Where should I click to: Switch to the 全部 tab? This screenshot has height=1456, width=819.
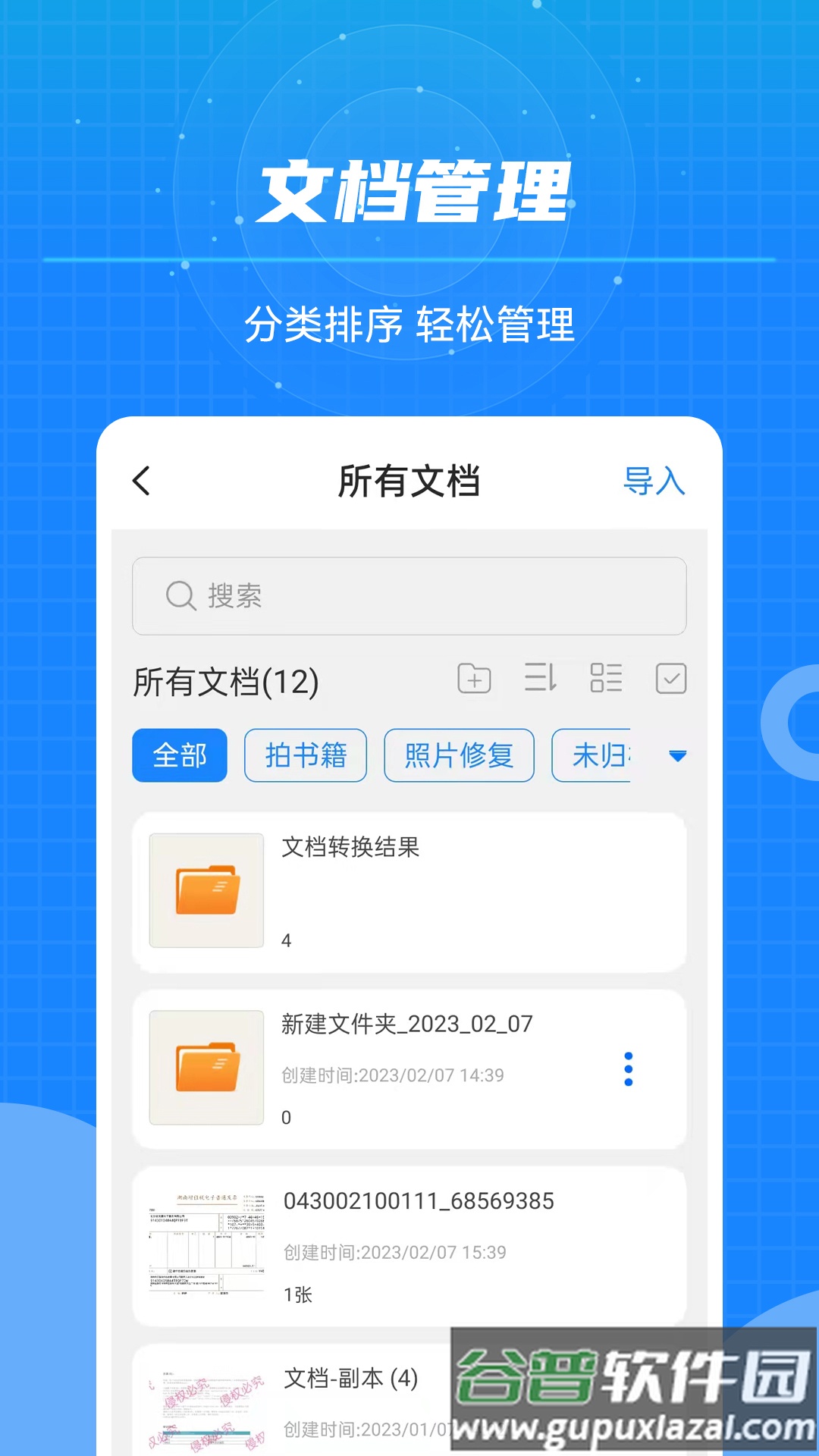(179, 755)
